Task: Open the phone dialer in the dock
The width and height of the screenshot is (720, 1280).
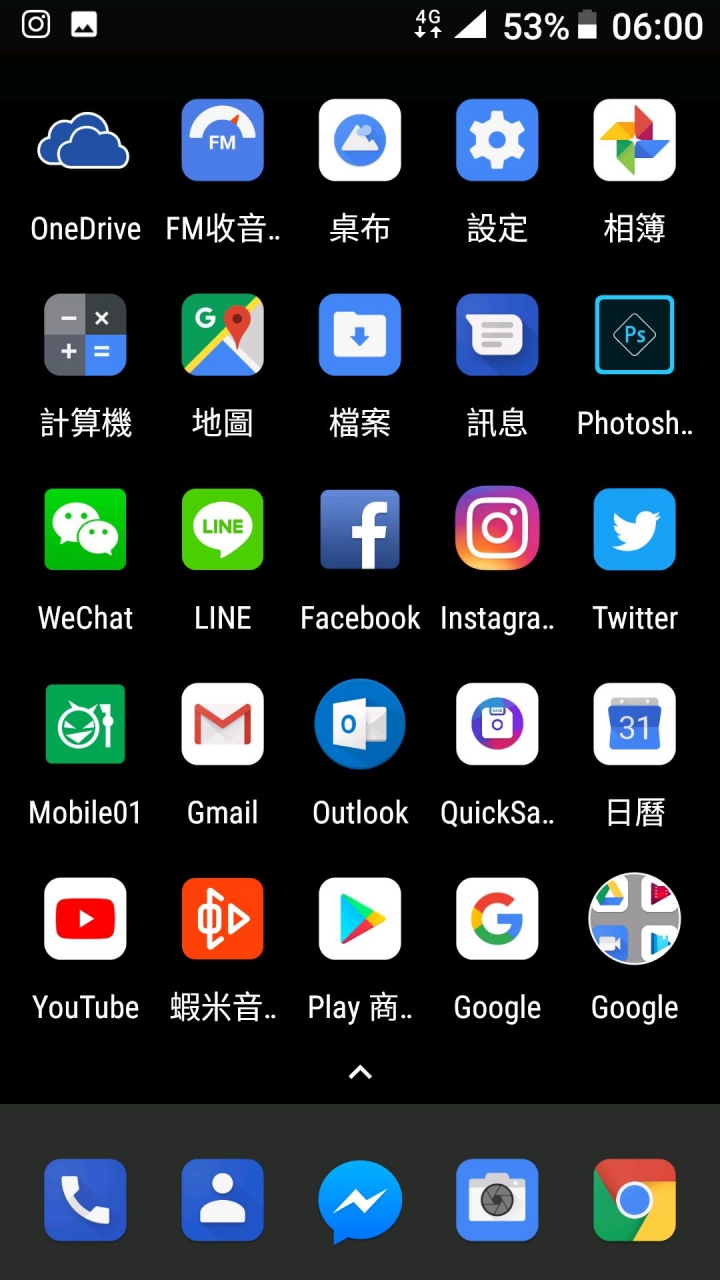Action: tap(85, 1199)
